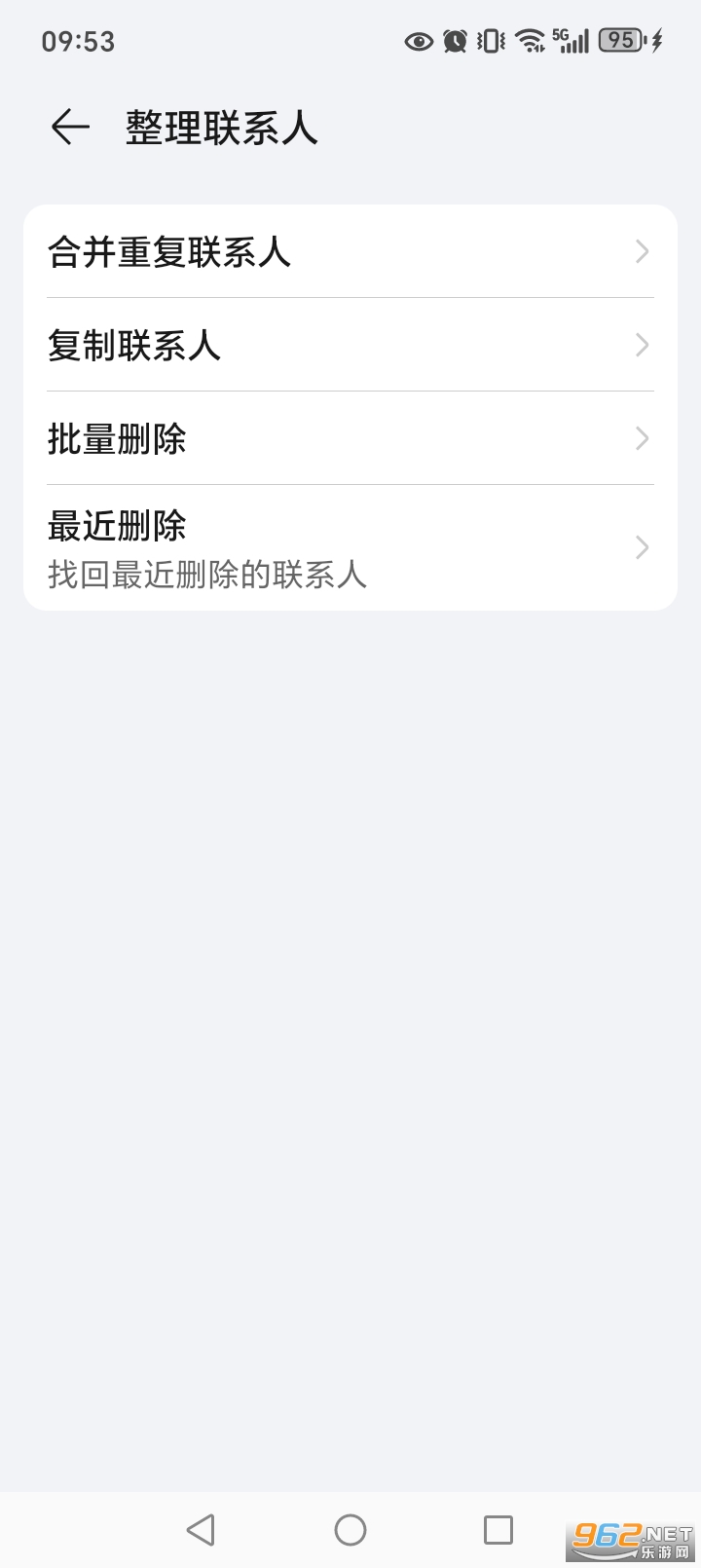The width and height of the screenshot is (701, 1568).
Task: Open recent apps with the square button
Action: pyautogui.click(x=498, y=1529)
